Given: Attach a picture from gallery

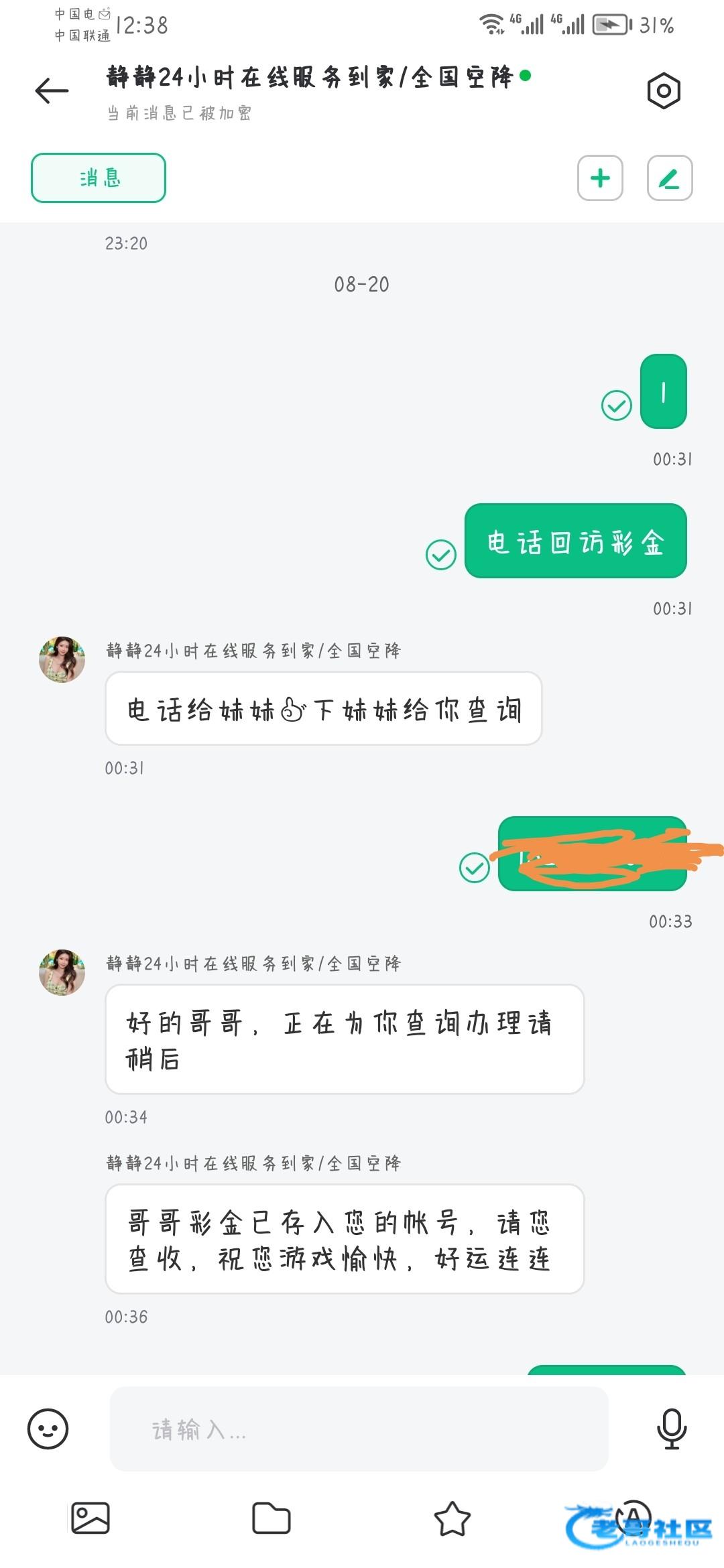Looking at the screenshot, I should (x=90, y=1518).
